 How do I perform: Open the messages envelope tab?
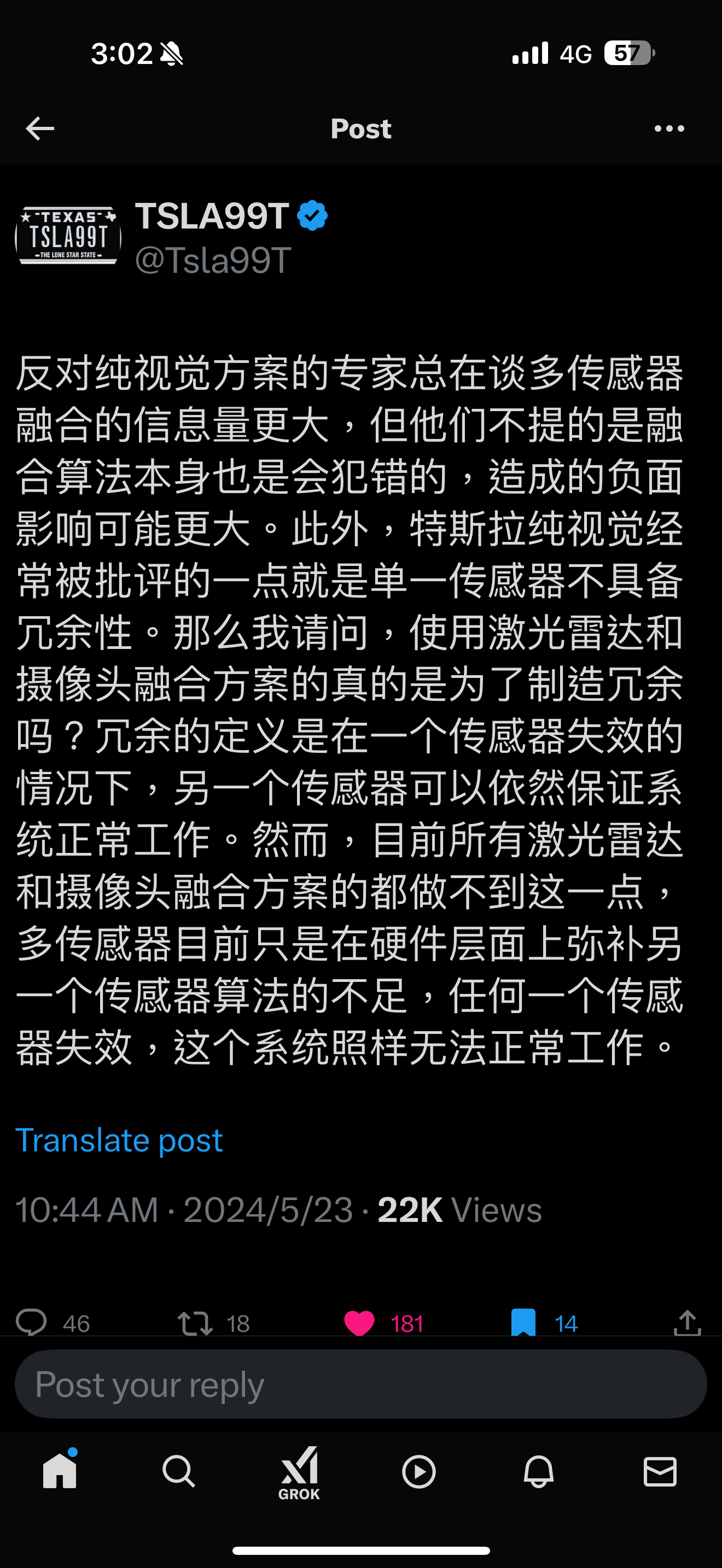tap(660, 1472)
